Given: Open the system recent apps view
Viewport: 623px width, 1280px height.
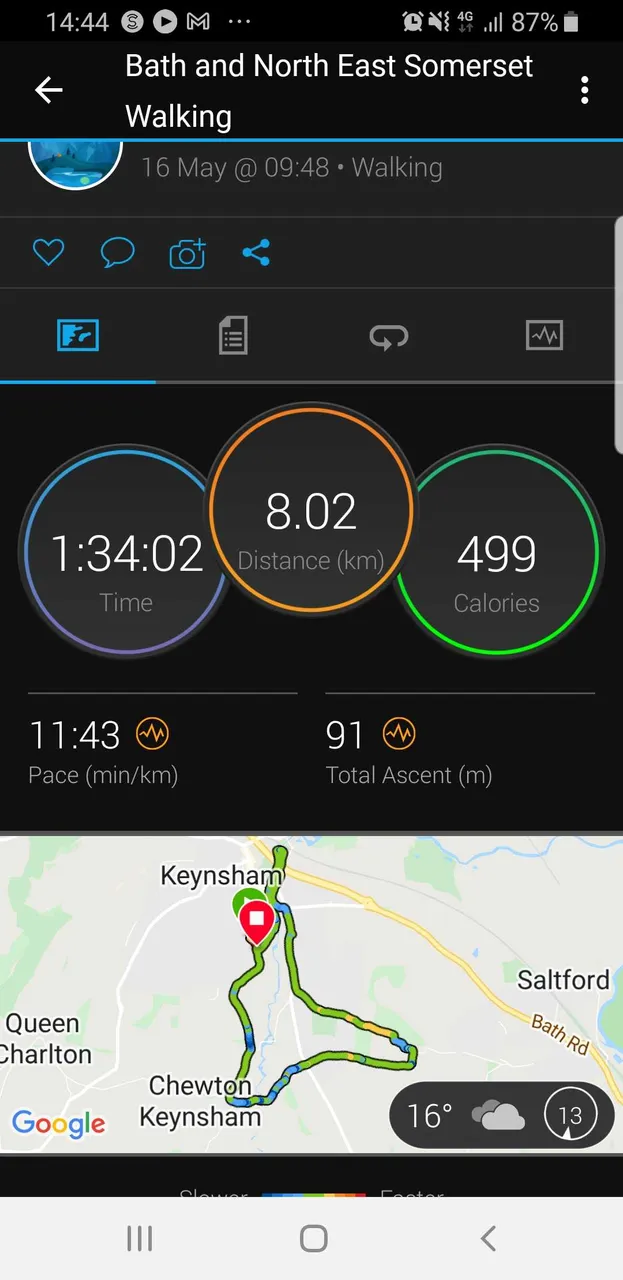Looking at the screenshot, I should (139, 1239).
